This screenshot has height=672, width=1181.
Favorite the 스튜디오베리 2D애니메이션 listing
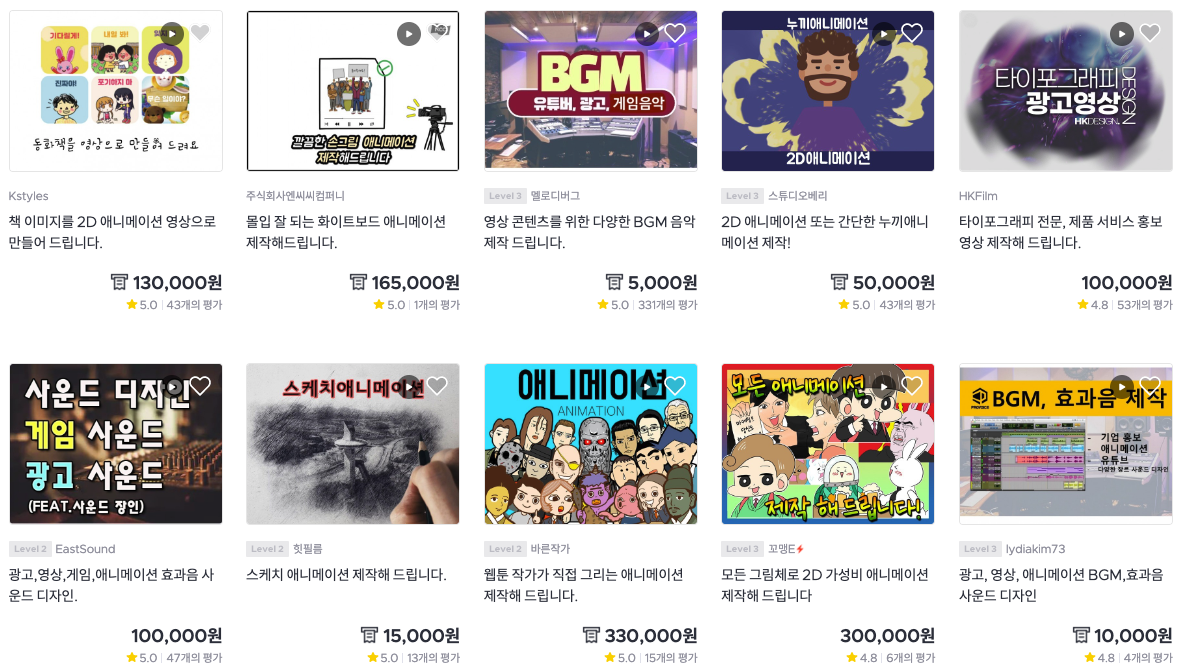pos(912,33)
